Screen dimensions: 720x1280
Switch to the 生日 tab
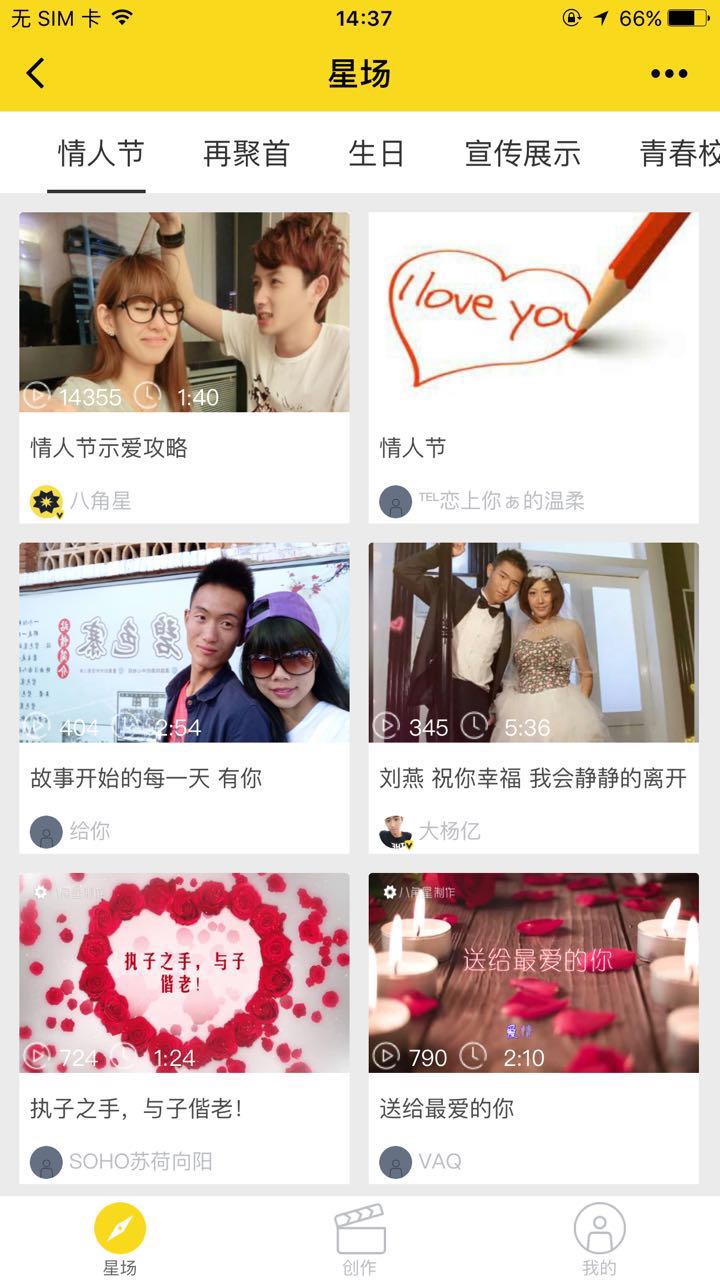tap(376, 154)
